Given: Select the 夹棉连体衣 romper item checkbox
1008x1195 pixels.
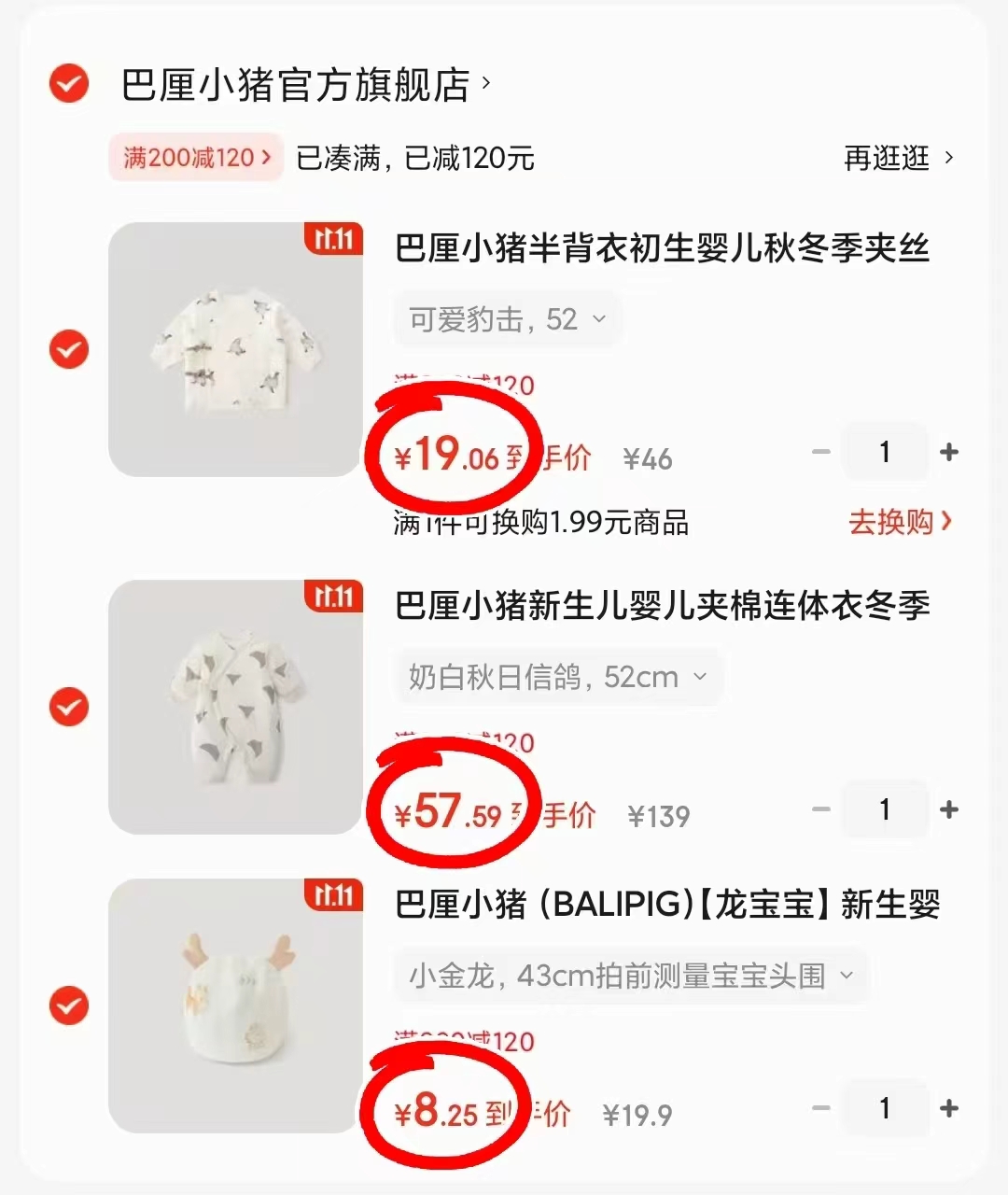Looking at the screenshot, I should (68, 707).
